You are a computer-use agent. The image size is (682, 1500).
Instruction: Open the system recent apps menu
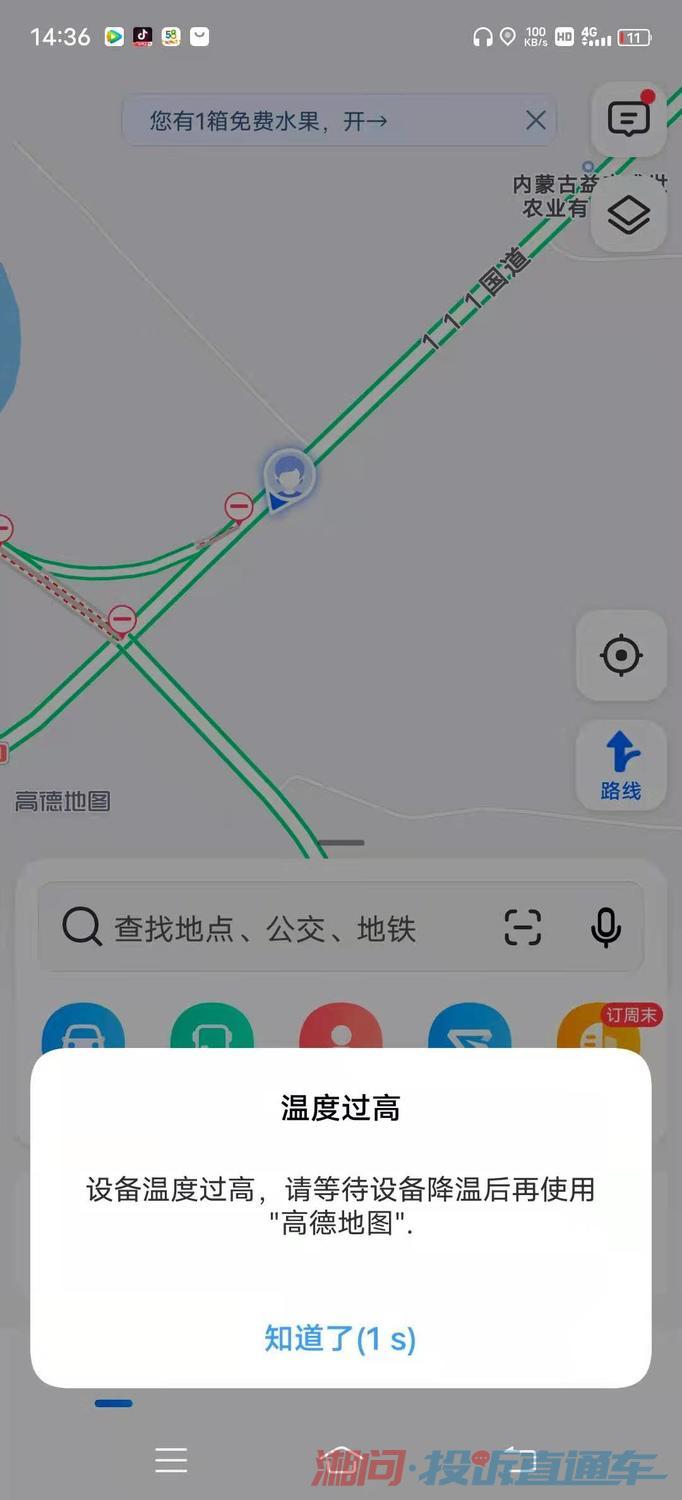click(x=171, y=1461)
